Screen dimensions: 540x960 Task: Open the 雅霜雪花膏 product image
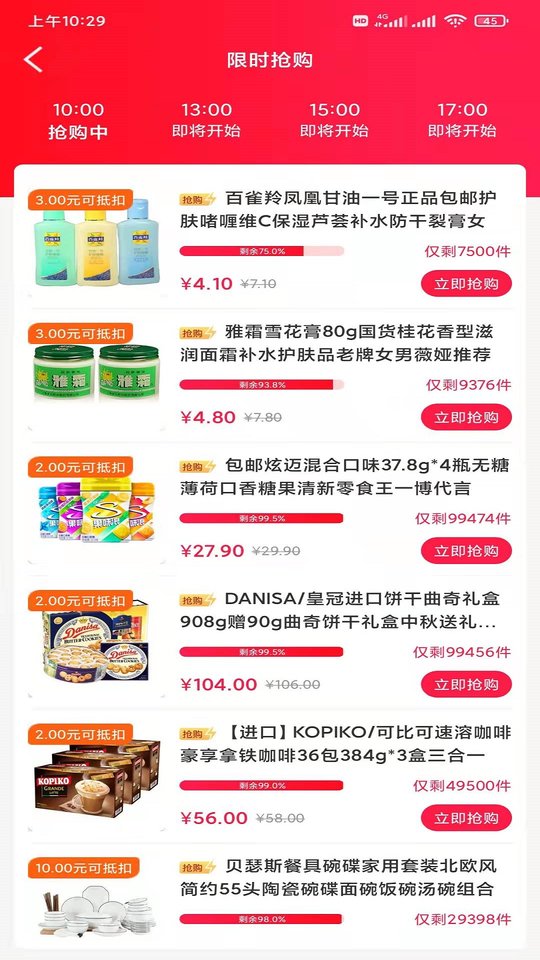(96, 375)
